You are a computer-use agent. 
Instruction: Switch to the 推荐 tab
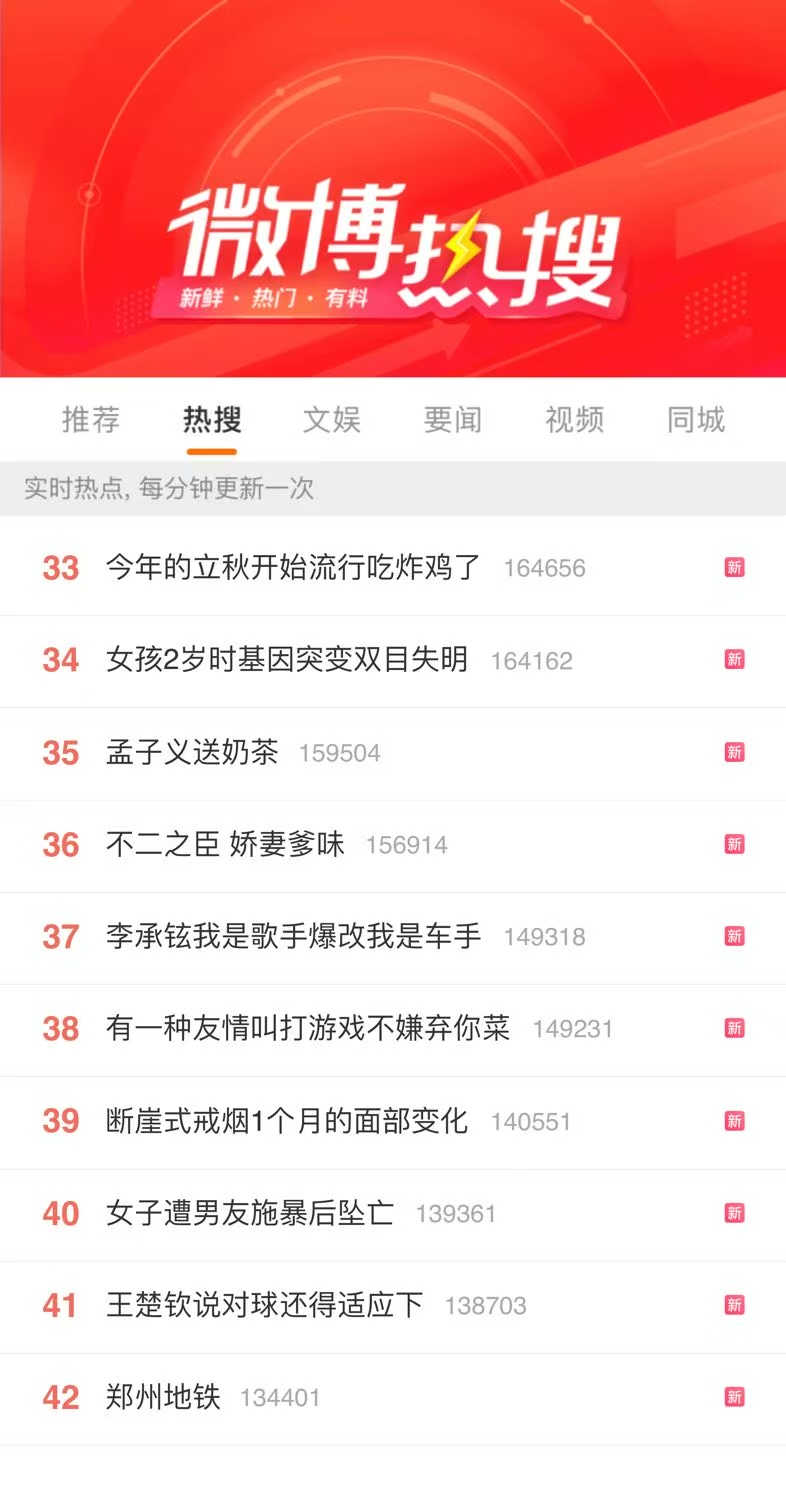91,419
